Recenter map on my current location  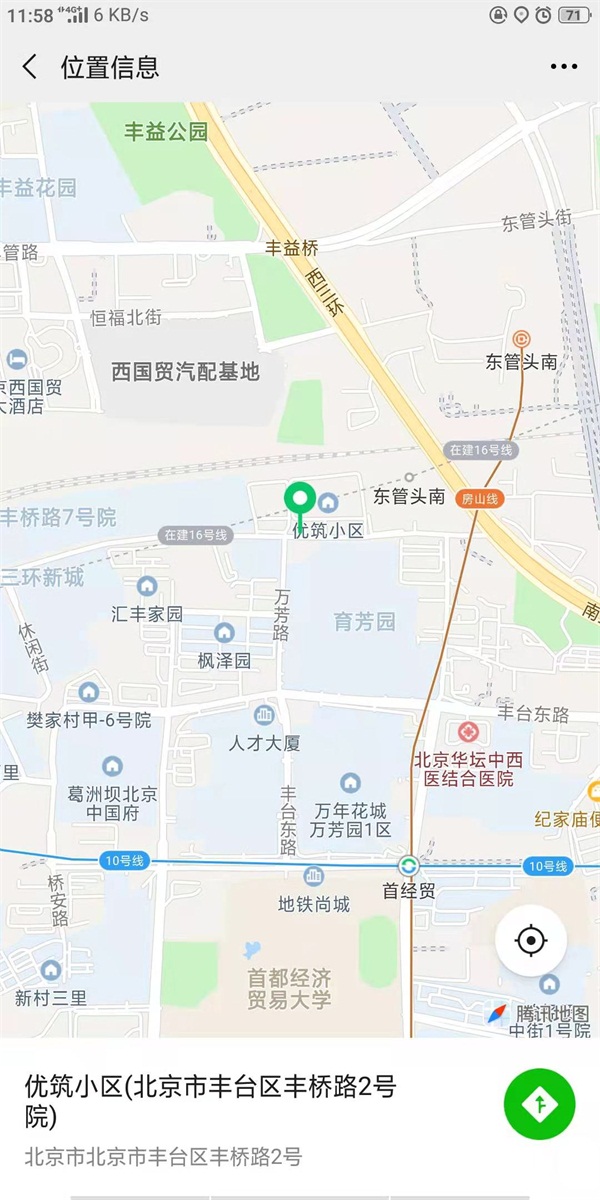pyautogui.click(x=531, y=941)
